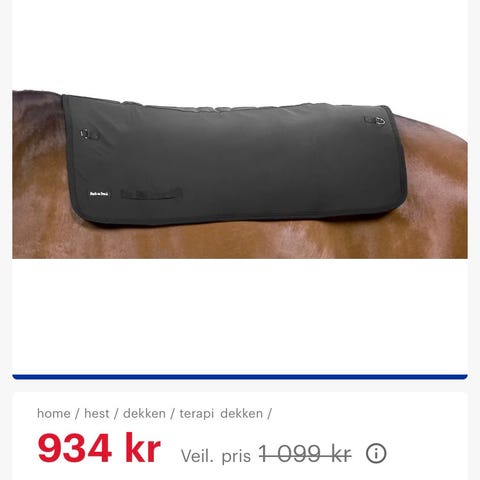The image size is (480, 480).
Task: Tap the price info icon
Action: tap(376, 453)
